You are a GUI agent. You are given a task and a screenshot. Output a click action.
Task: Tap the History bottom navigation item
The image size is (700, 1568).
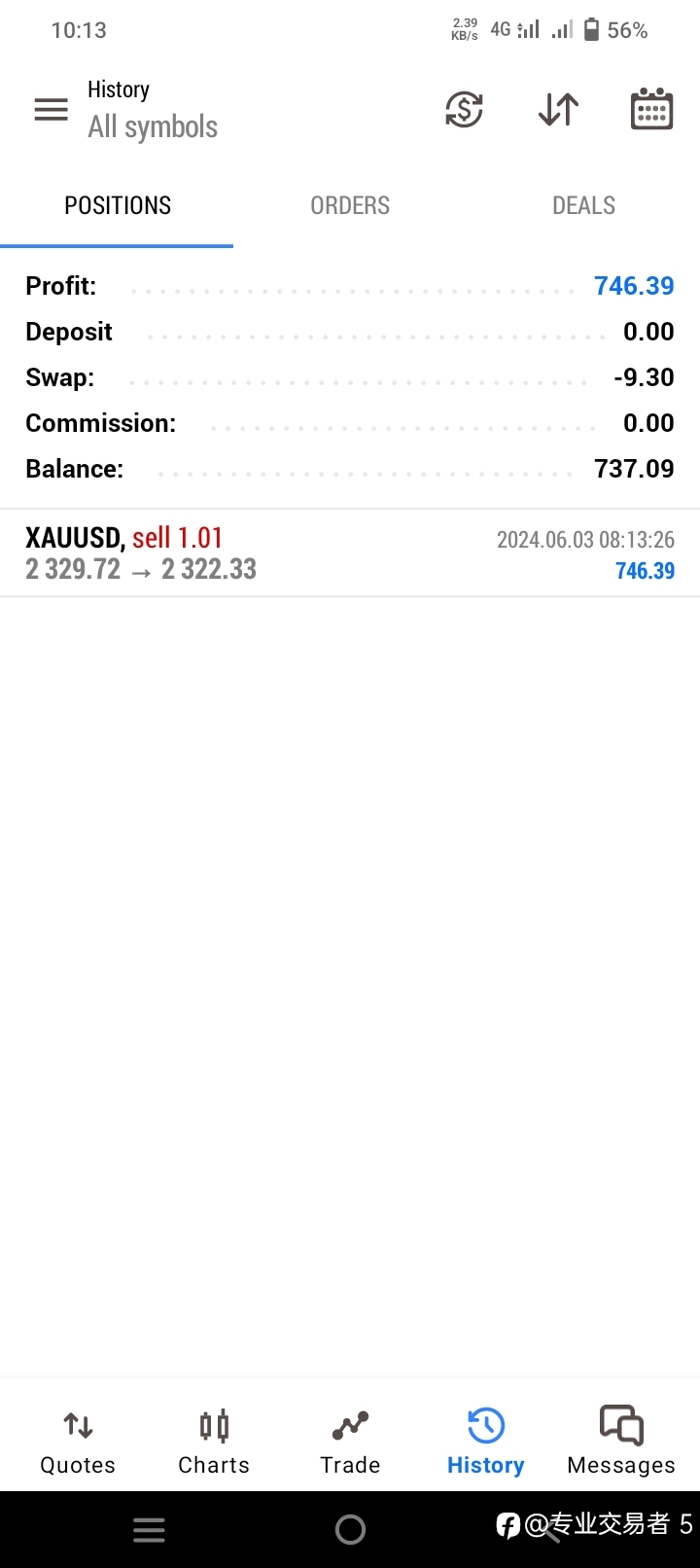click(486, 1442)
